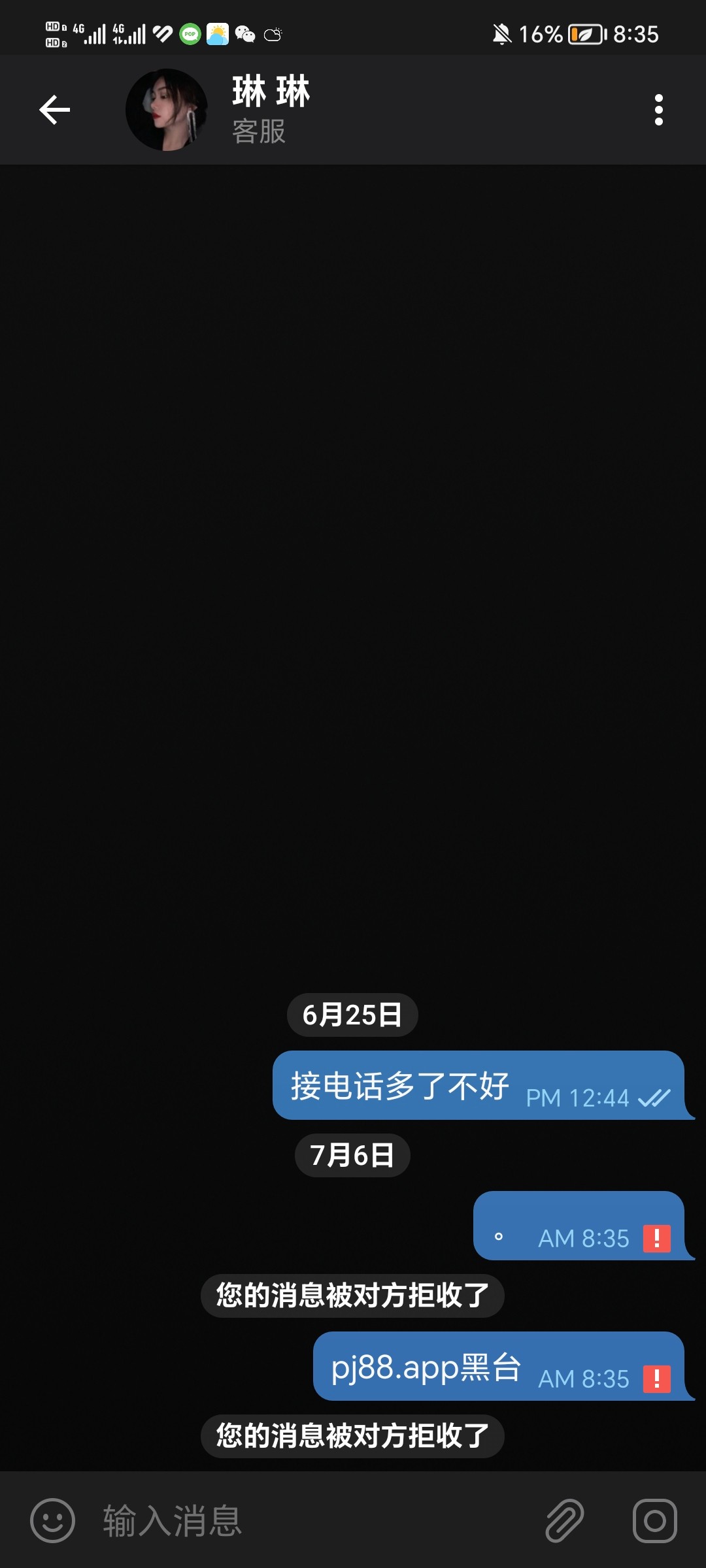Open the three-dot overflow menu

point(658,110)
